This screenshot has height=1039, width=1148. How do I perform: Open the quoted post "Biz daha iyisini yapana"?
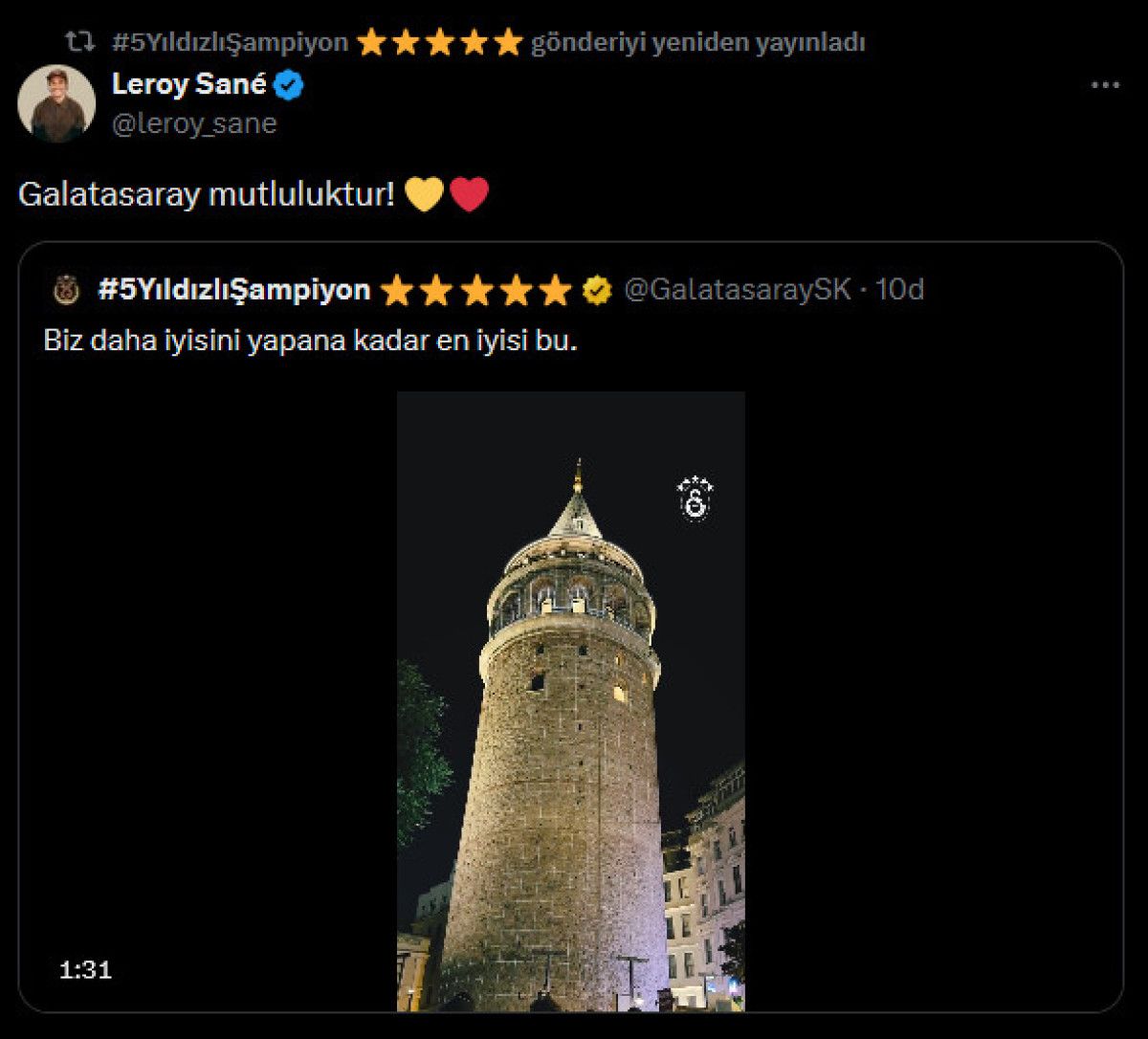[311, 342]
